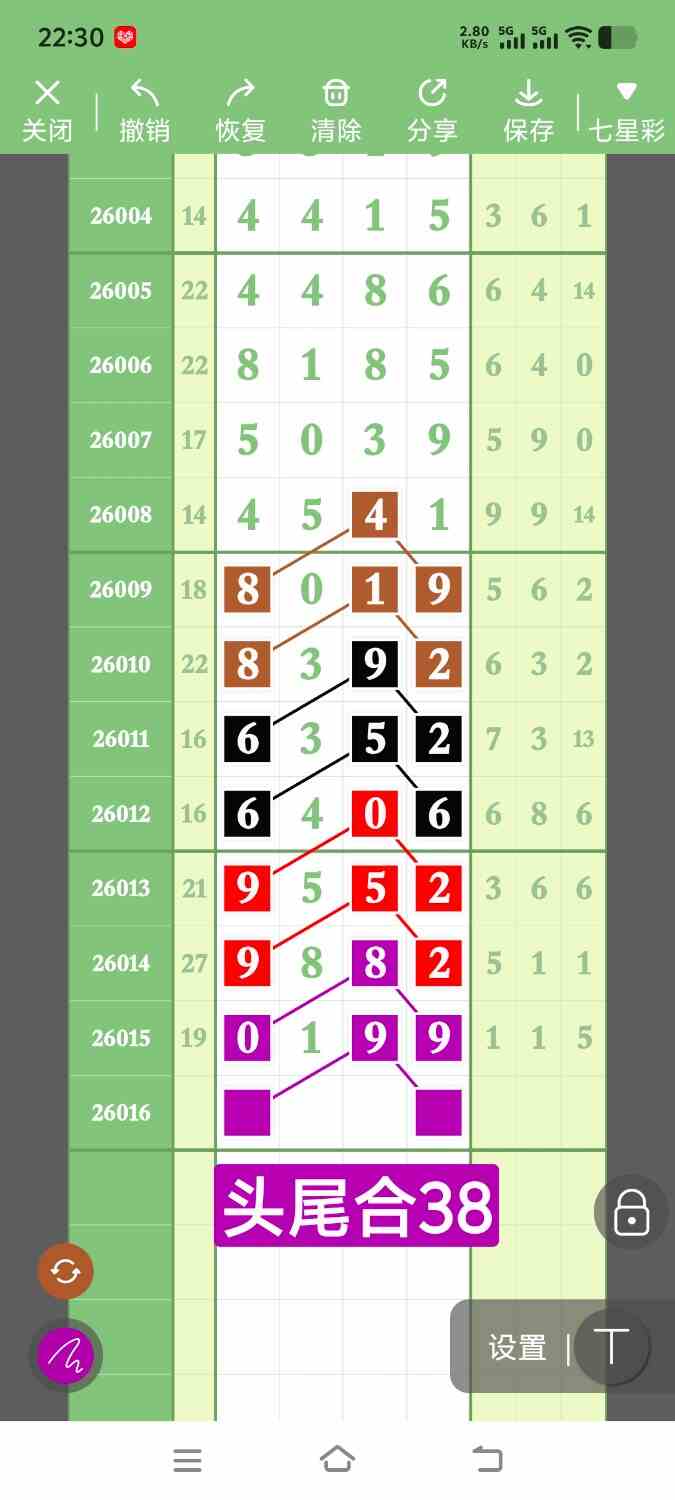The height and width of the screenshot is (1500, 675).
Task: Close the chart editor
Action: coord(47,111)
